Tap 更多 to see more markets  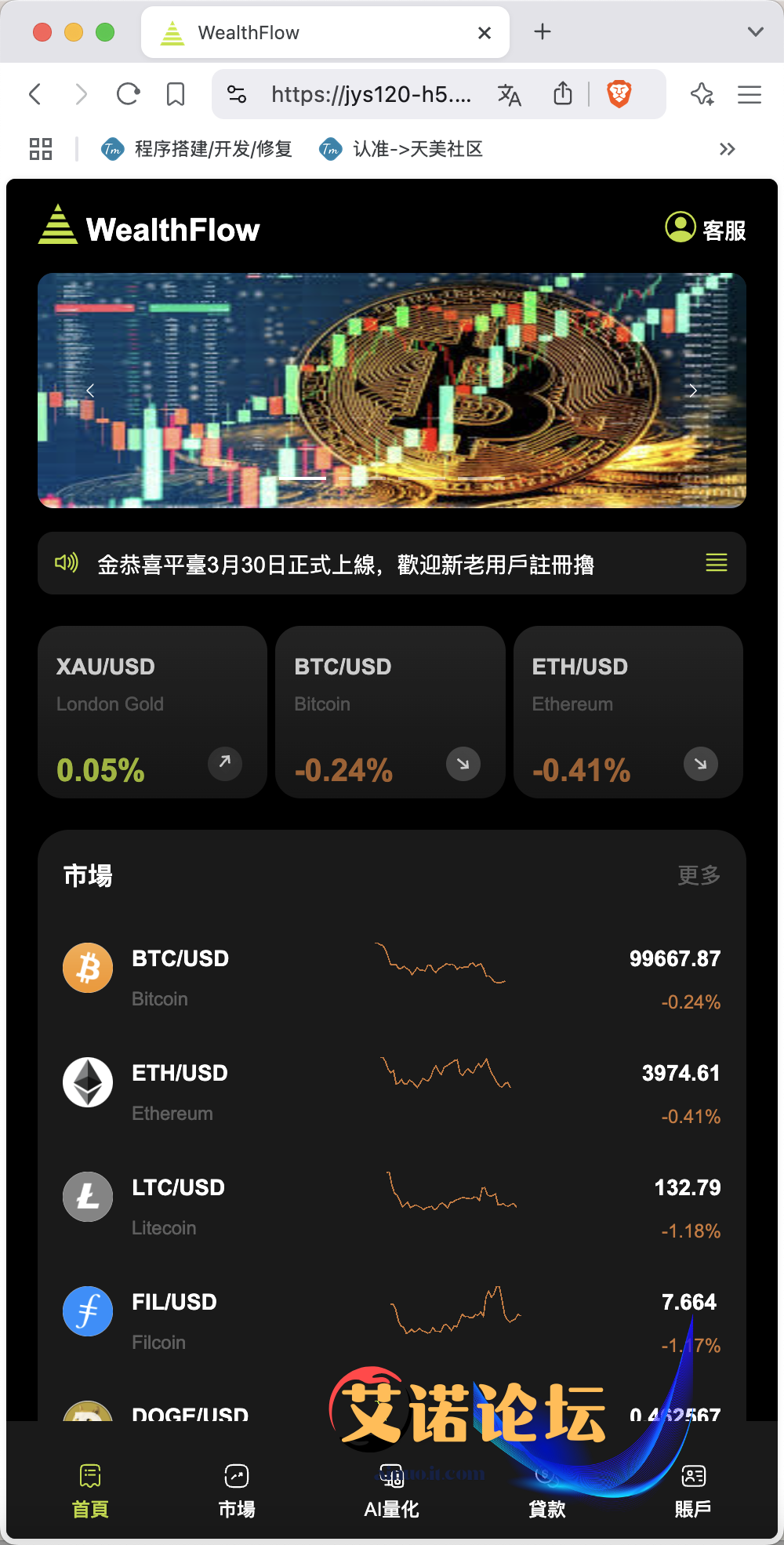(699, 875)
